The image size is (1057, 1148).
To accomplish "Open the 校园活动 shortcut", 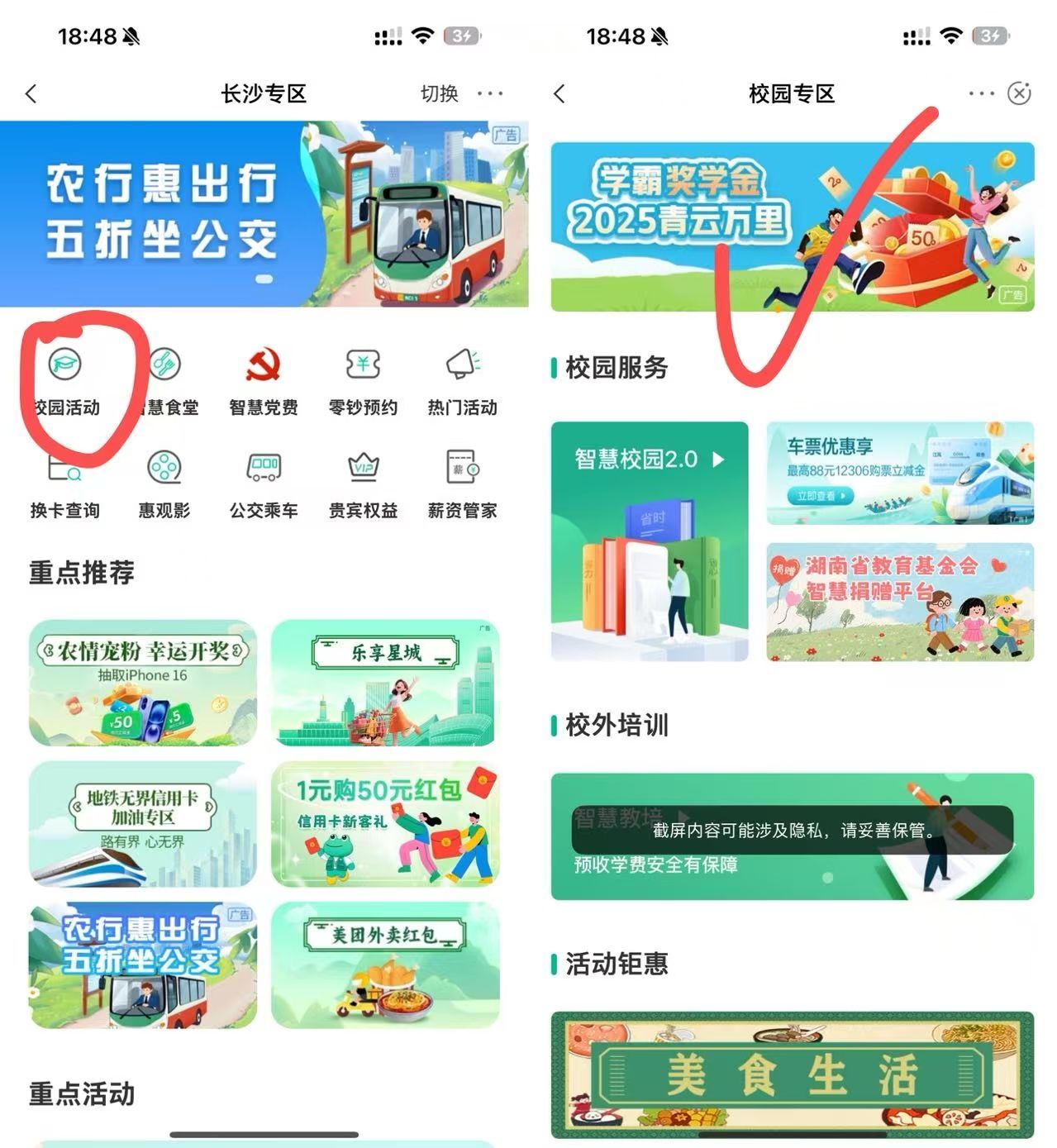I will (66, 382).
